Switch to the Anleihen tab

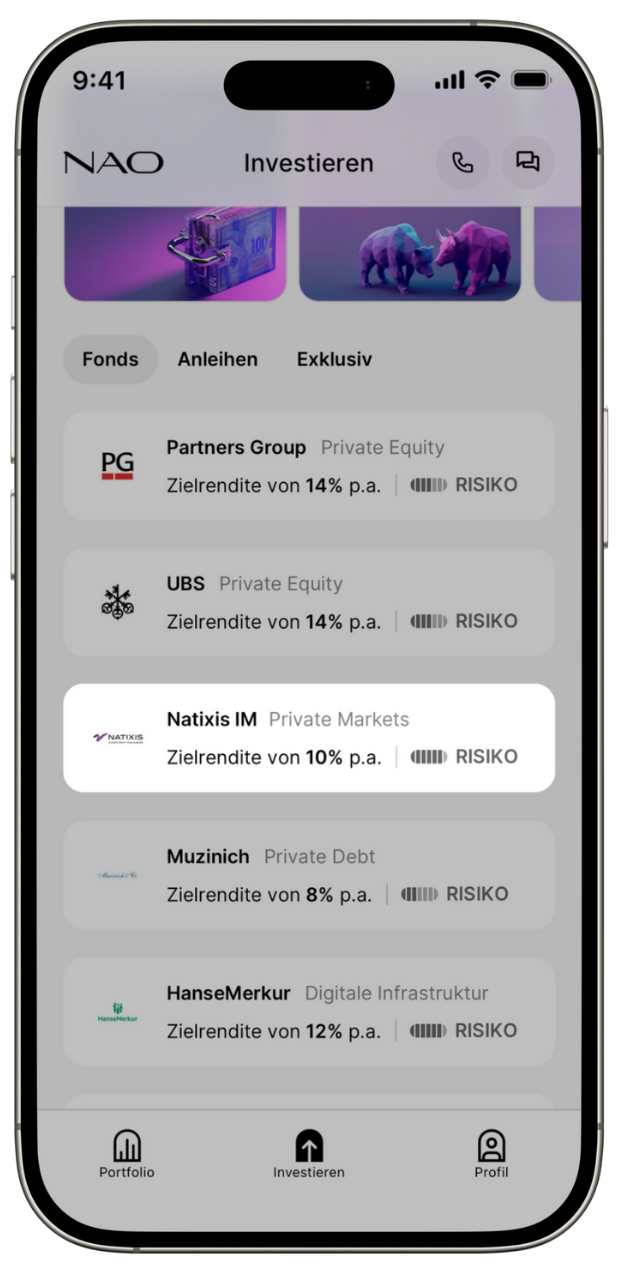(x=217, y=359)
